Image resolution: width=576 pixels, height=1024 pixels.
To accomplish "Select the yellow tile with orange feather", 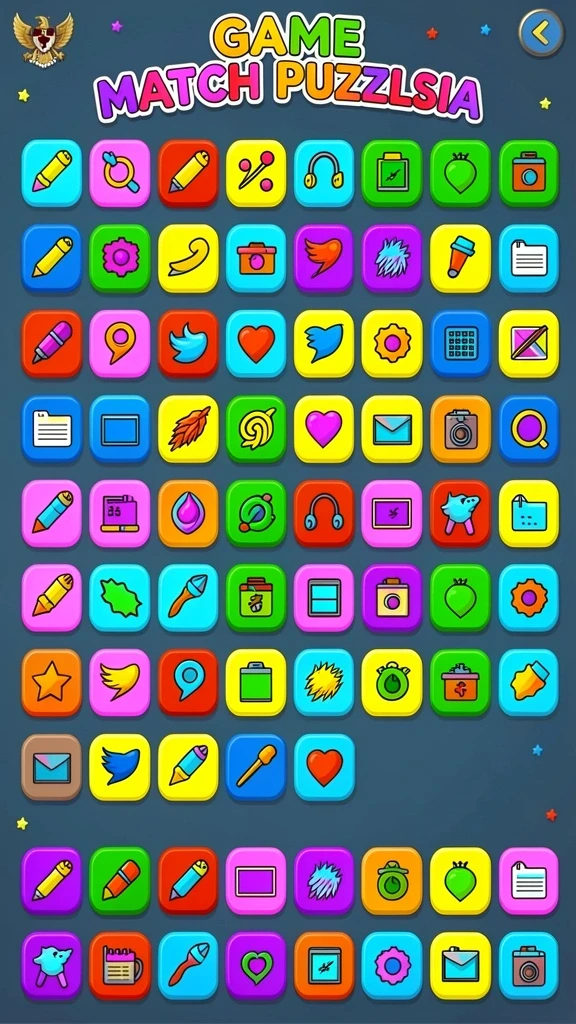I will tap(188, 428).
